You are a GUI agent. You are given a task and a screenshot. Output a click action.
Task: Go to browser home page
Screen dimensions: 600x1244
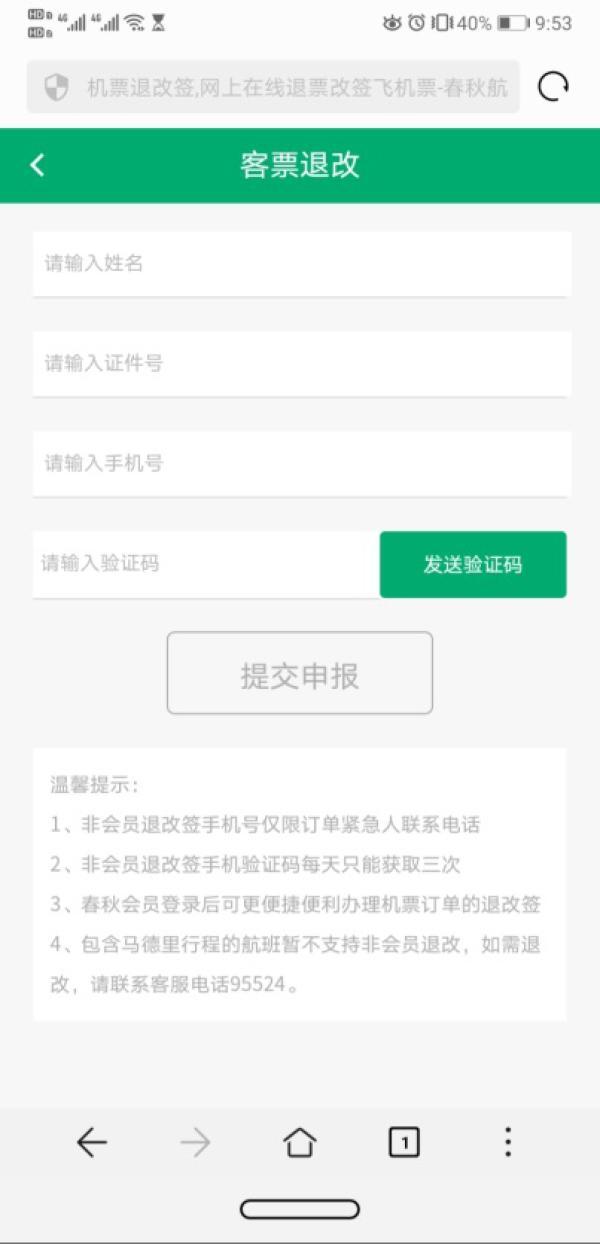point(299,1142)
